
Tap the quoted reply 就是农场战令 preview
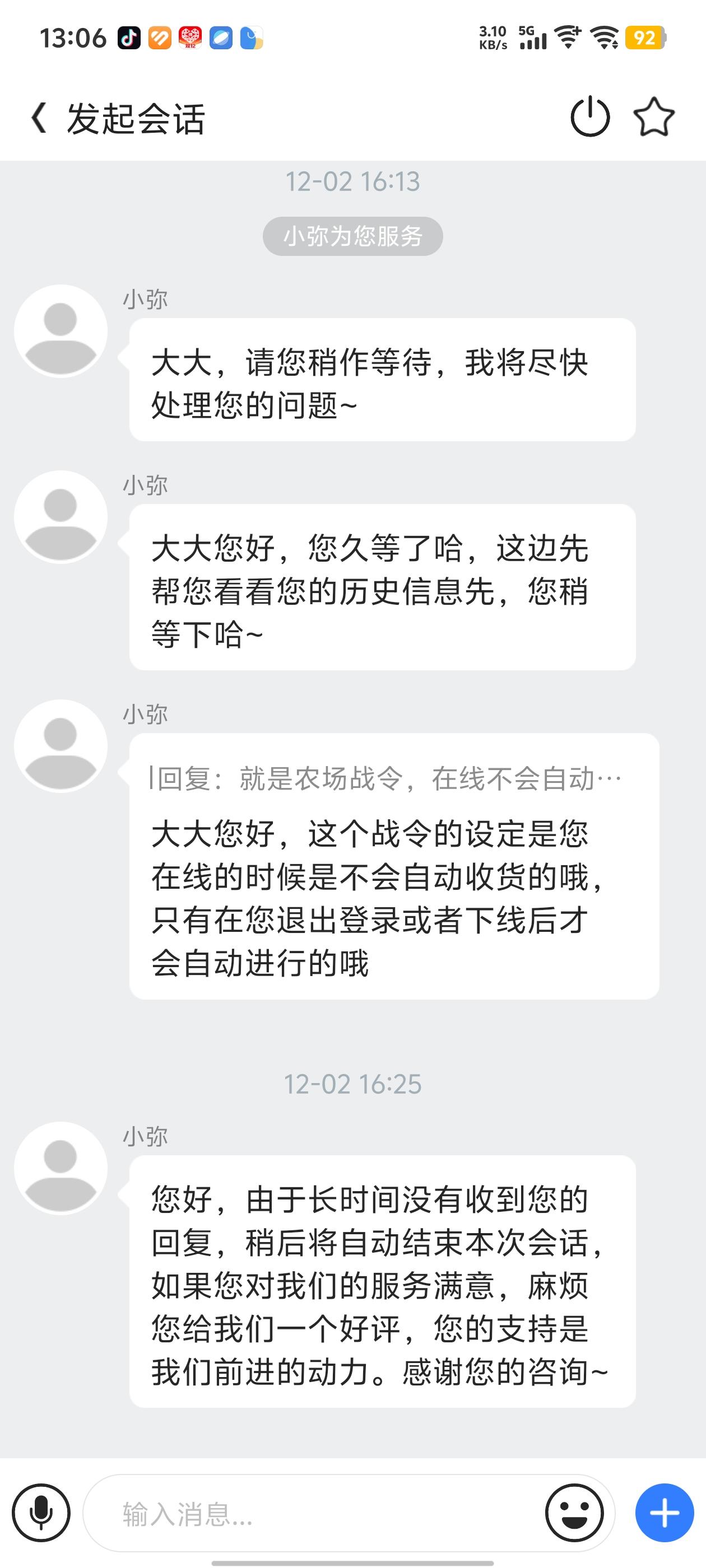[386, 778]
